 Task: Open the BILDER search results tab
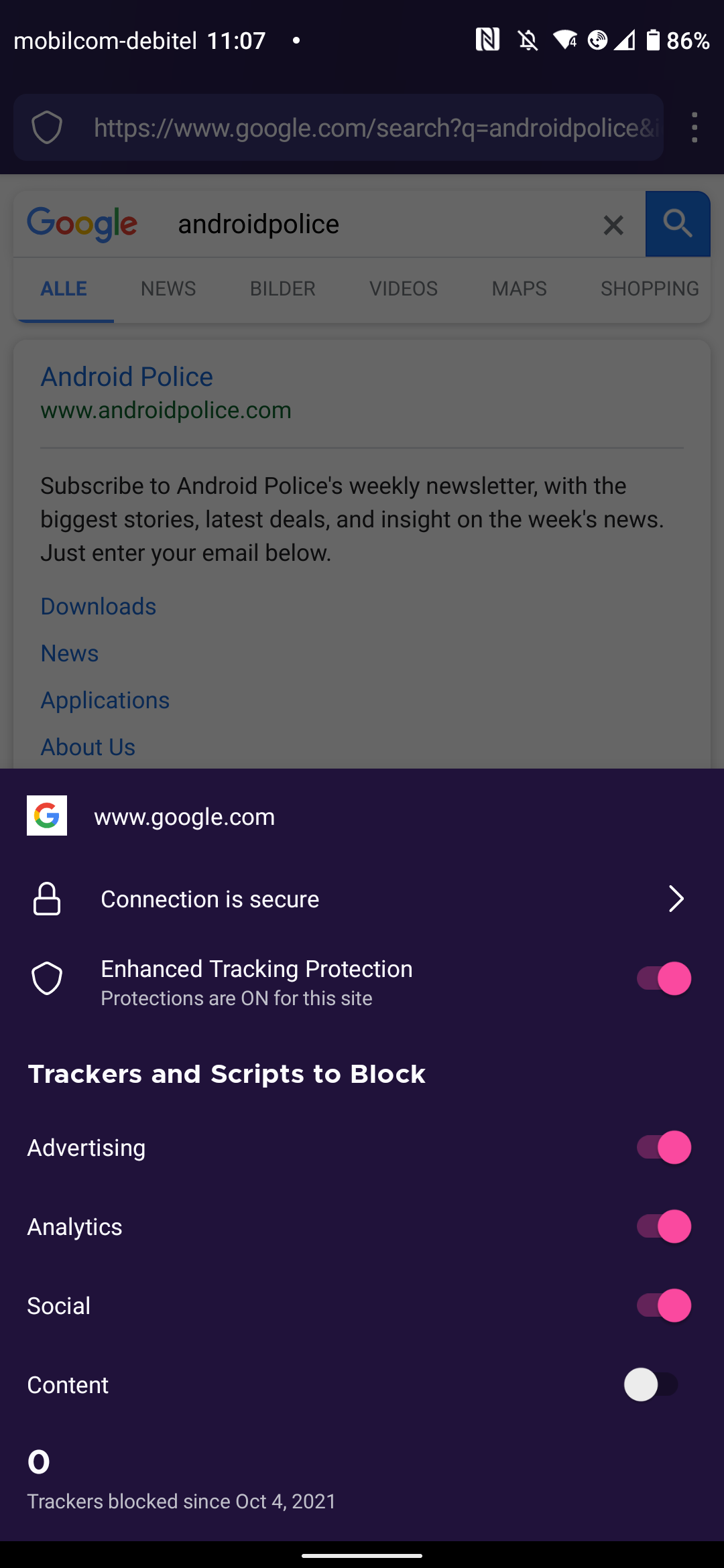click(x=282, y=288)
